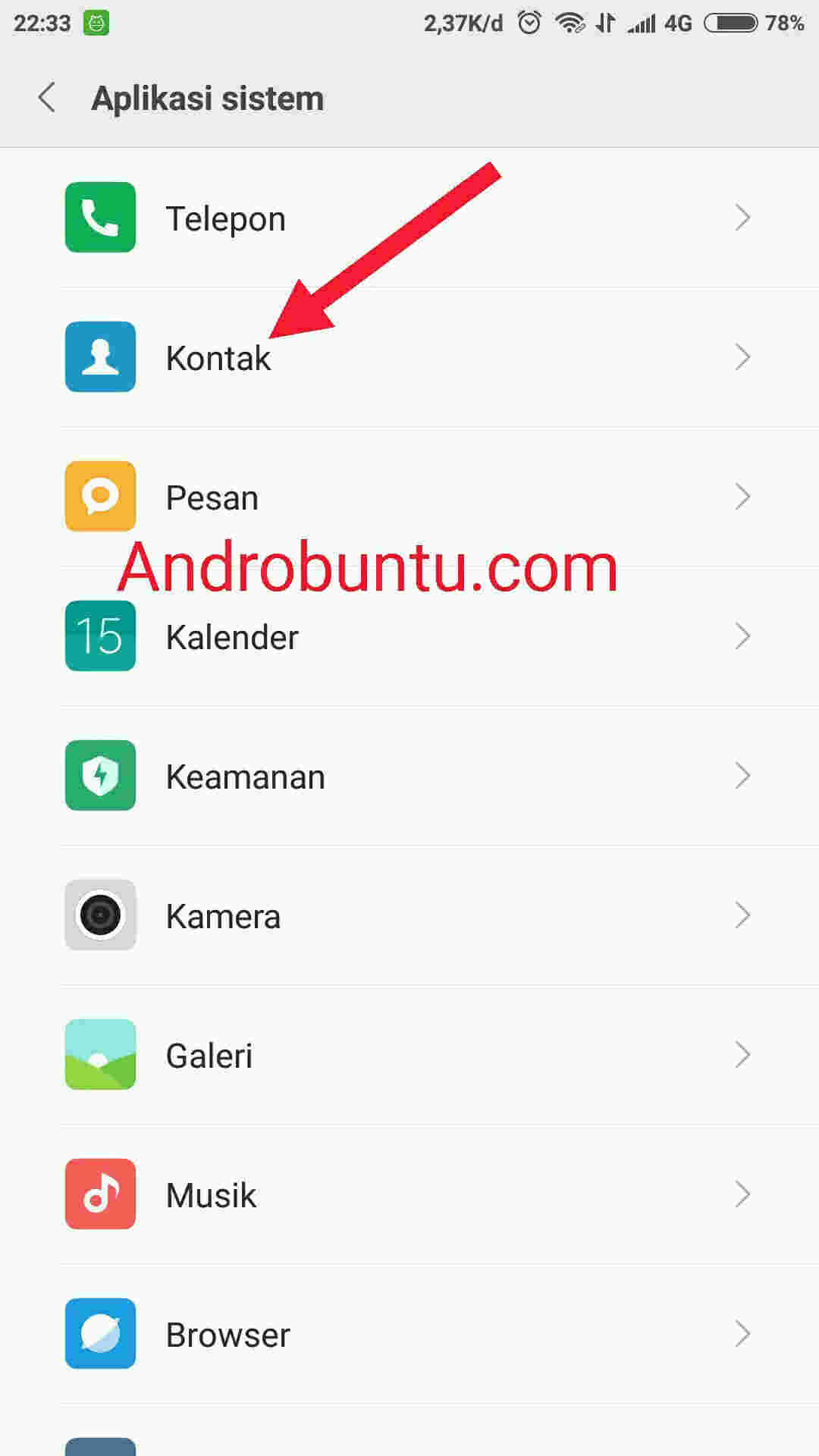This screenshot has height=1456, width=819.
Task: Open the arrow beside Keamanan
Action: [742, 776]
